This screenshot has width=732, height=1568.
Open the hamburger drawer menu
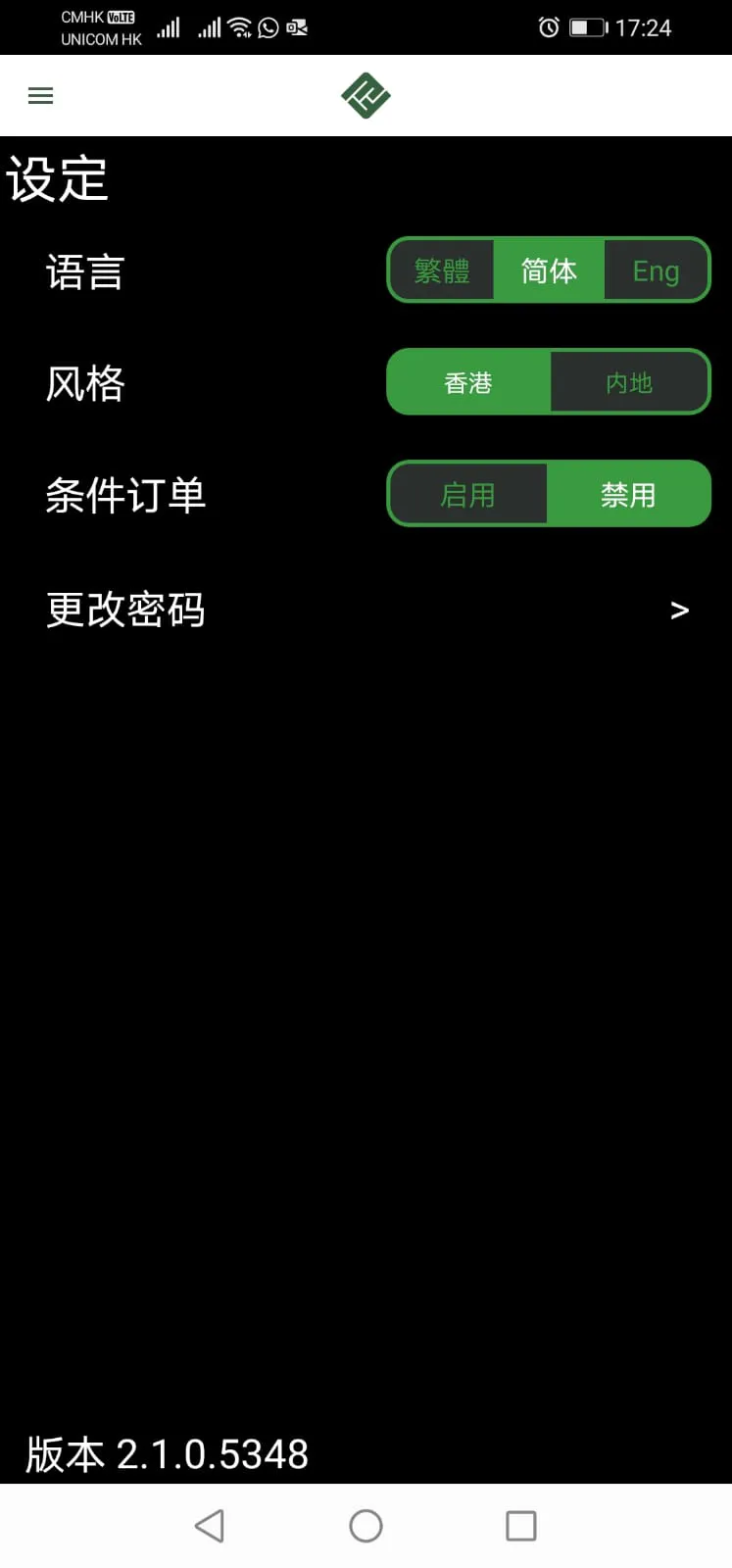40,96
